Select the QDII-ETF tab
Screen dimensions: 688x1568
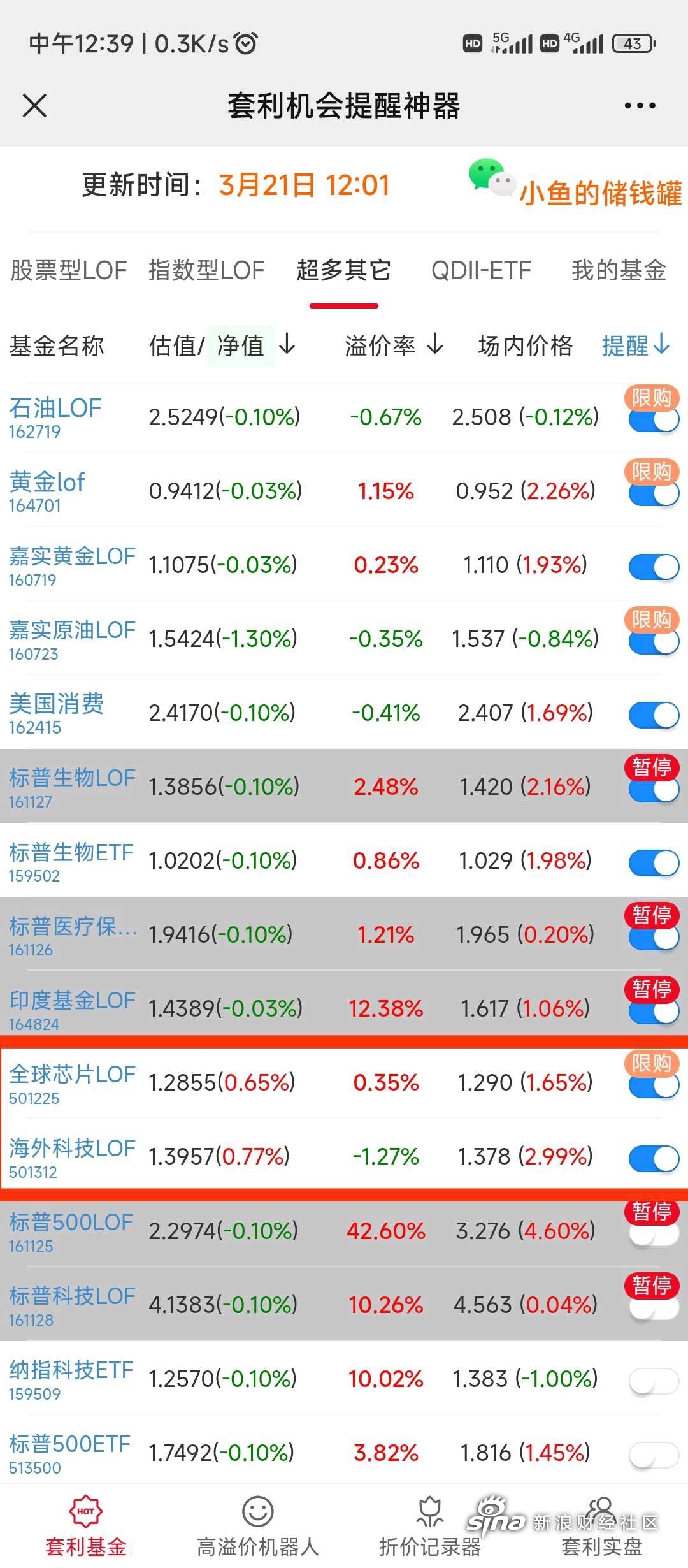(481, 271)
